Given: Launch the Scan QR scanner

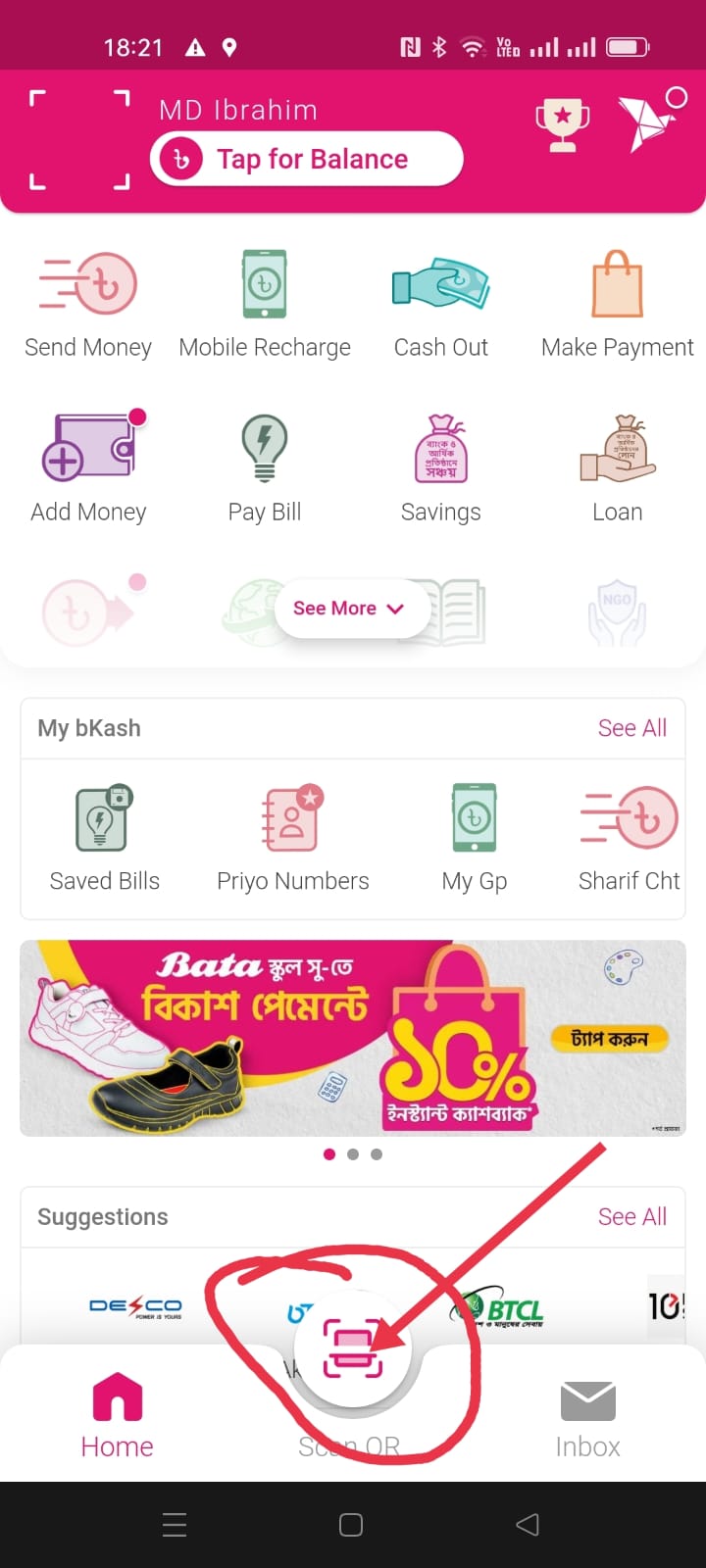Looking at the screenshot, I should 352,1348.
